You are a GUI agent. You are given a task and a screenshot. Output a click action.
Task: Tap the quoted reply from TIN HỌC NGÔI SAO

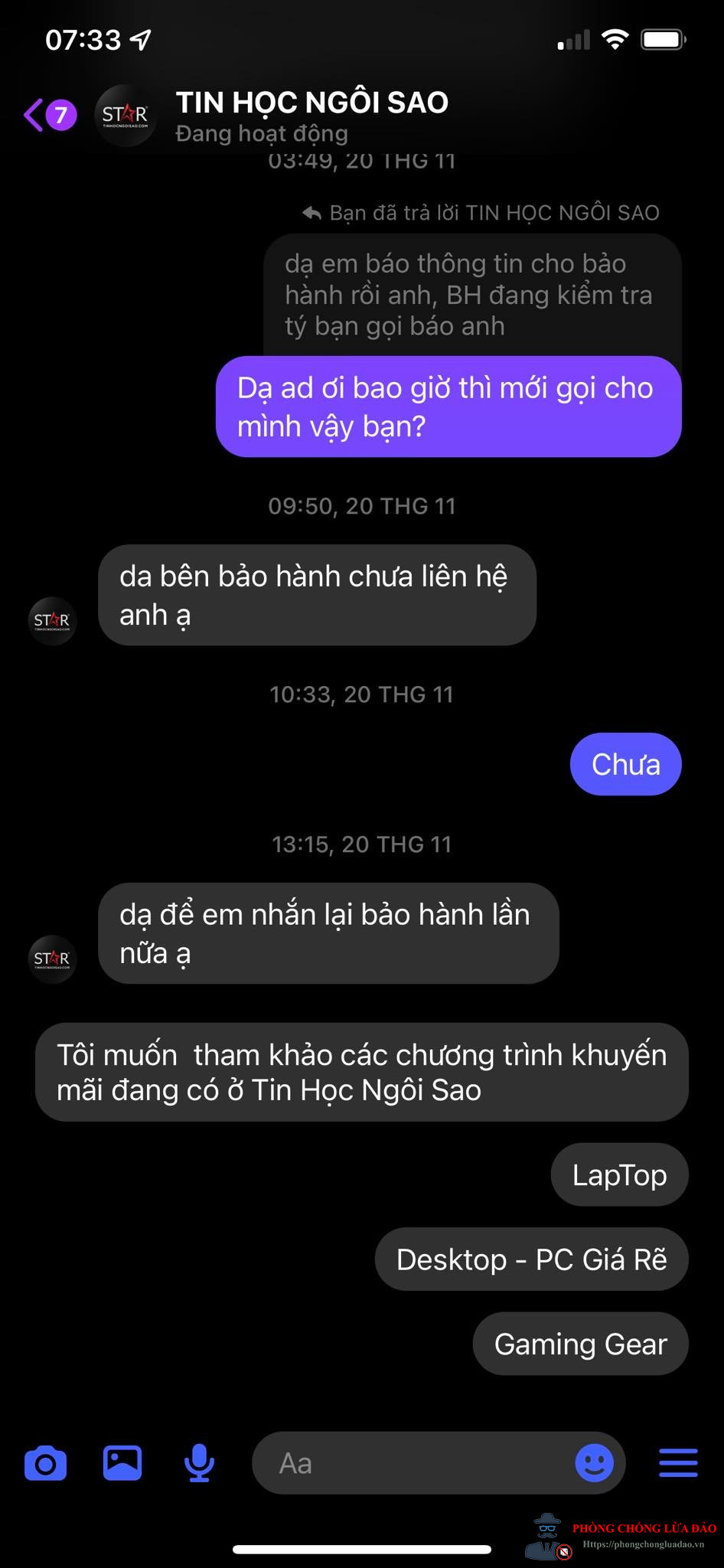coord(472,295)
